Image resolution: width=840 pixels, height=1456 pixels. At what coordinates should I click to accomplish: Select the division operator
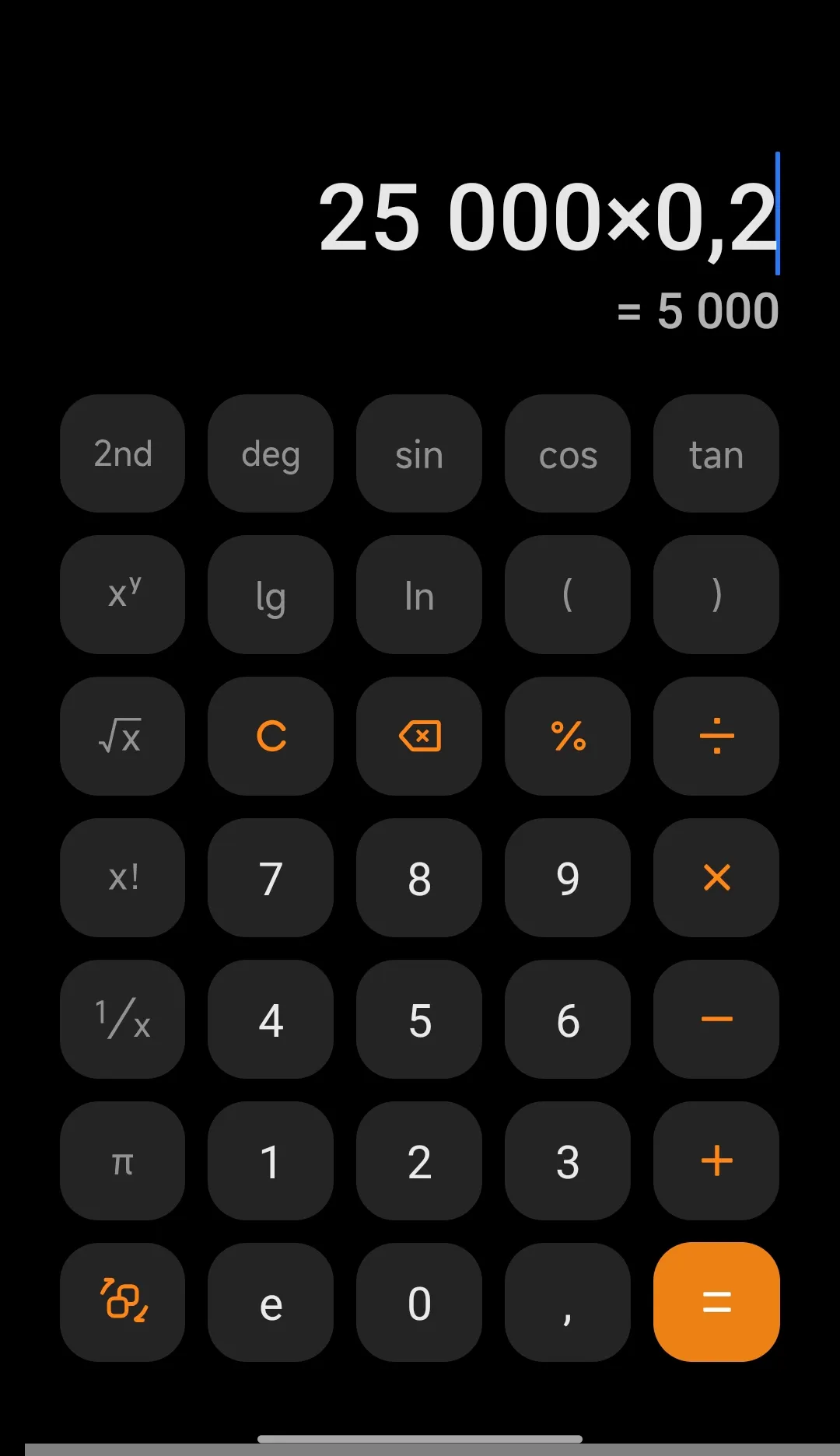coord(716,736)
